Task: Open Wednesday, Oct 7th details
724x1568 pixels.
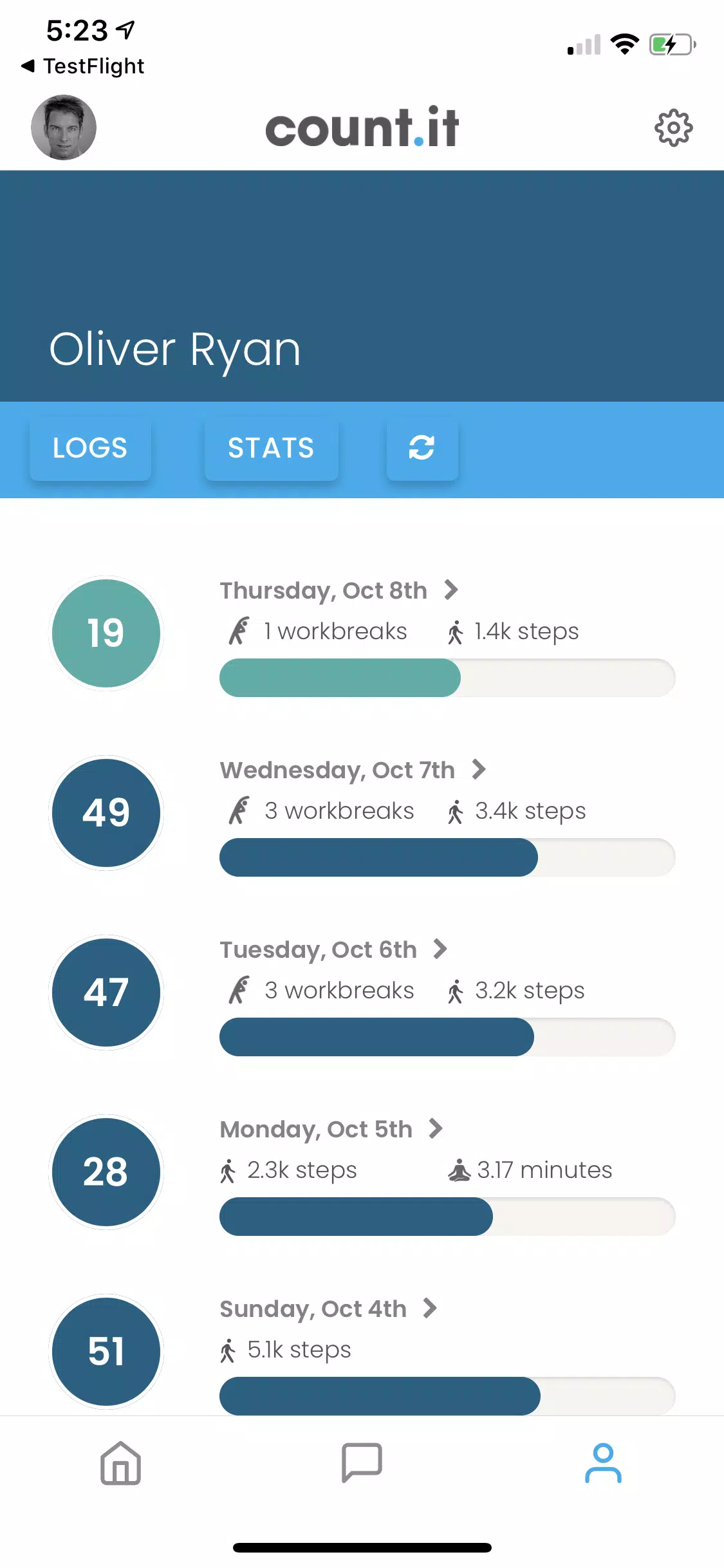Action: [x=353, y=770]
